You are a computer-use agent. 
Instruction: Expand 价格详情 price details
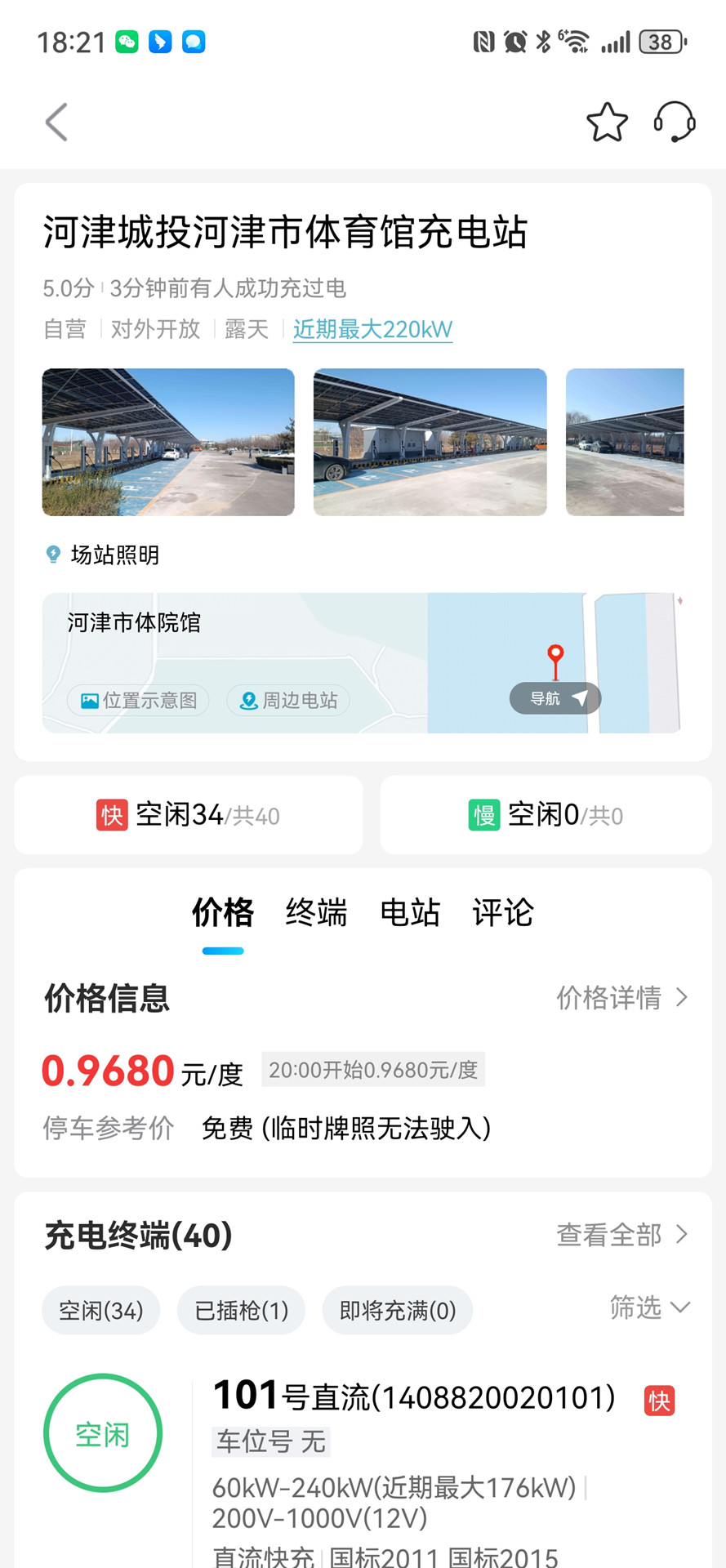pyautogui.click(x=622, y=997)
